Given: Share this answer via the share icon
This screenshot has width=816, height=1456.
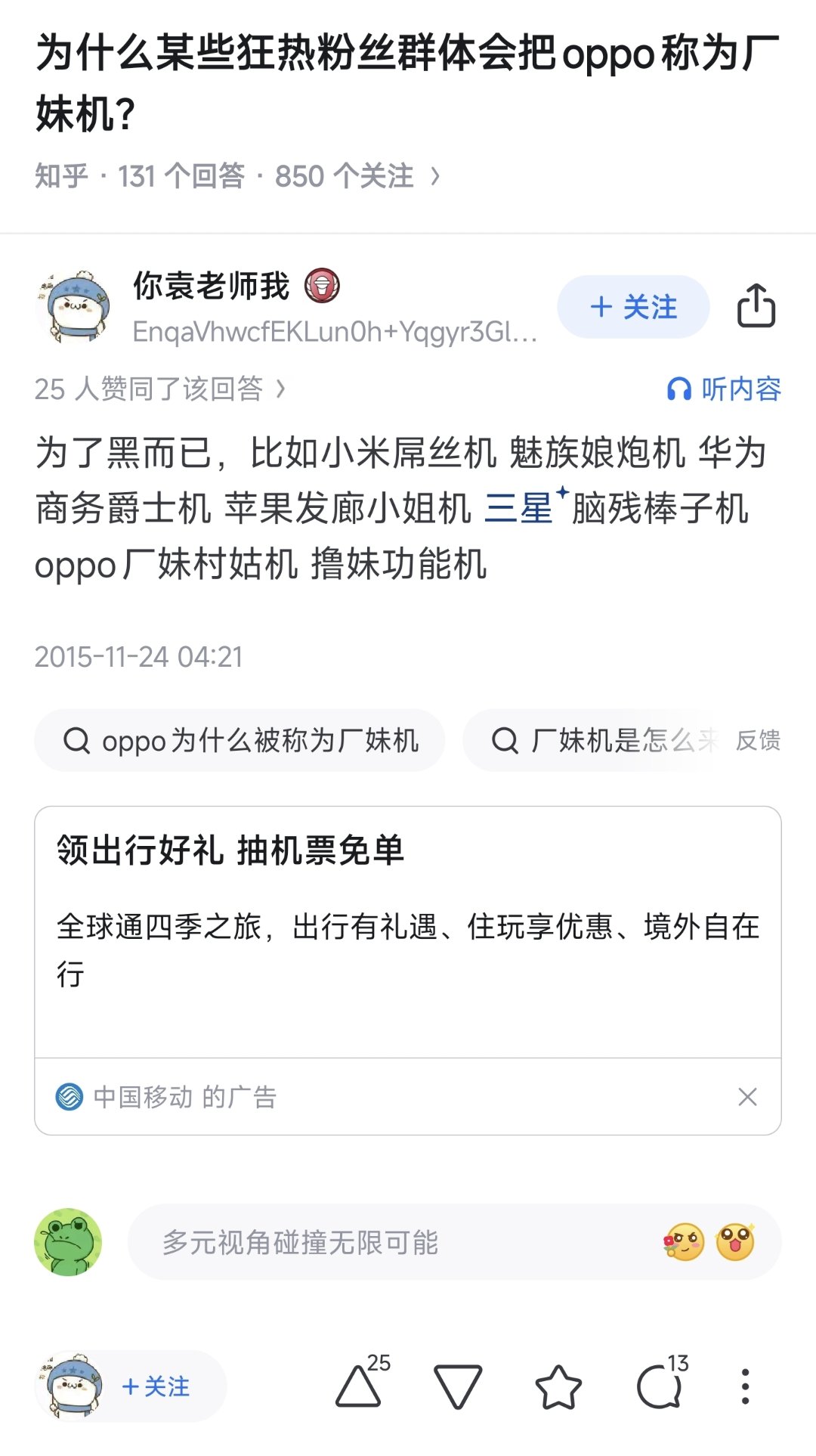Looking at the screenshot, I should click(x=756, y=305).
